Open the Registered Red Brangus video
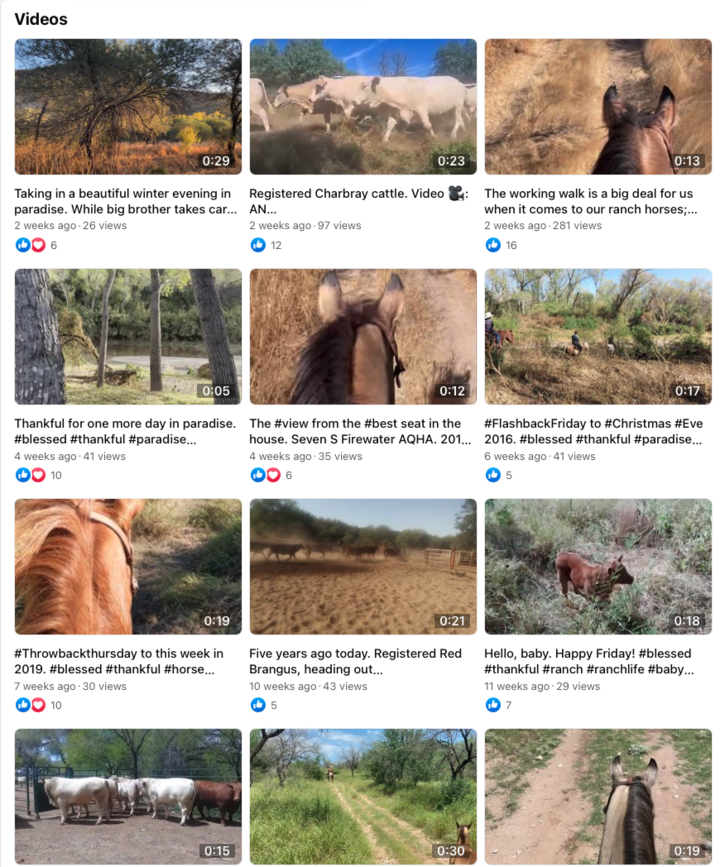Image resolution: width=720 pixels, height=867 pixels. (x=363, y=567)
